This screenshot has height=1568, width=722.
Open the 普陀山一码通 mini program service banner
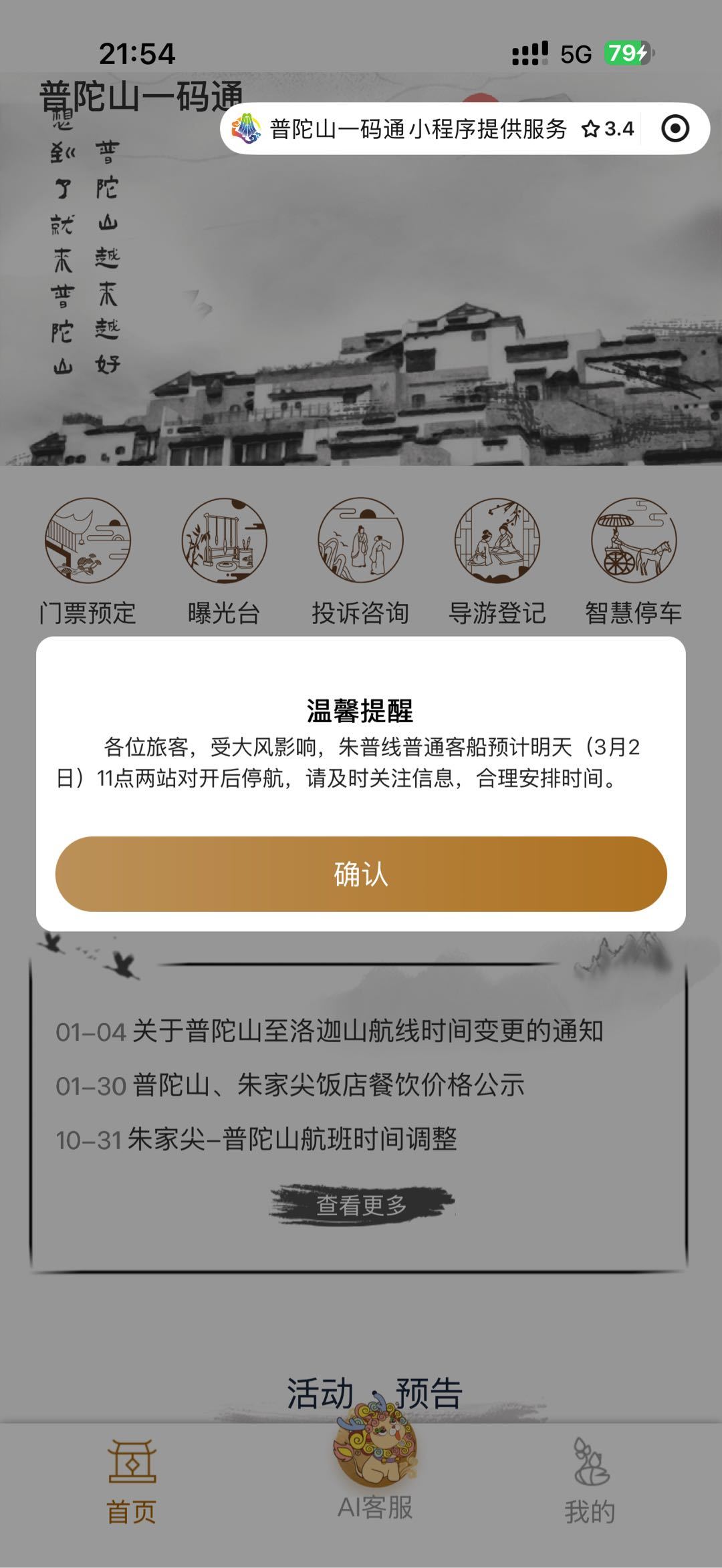418,128
